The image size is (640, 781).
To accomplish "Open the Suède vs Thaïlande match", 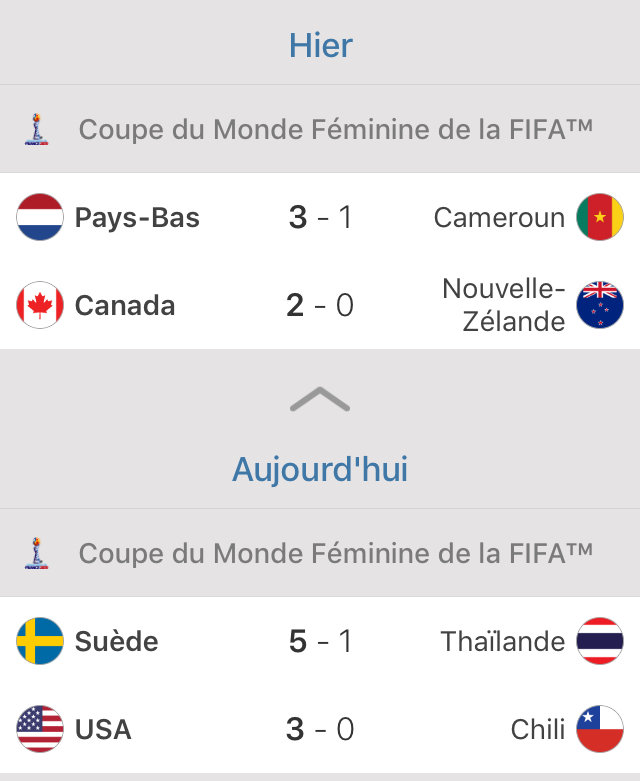I will point(320,641).
